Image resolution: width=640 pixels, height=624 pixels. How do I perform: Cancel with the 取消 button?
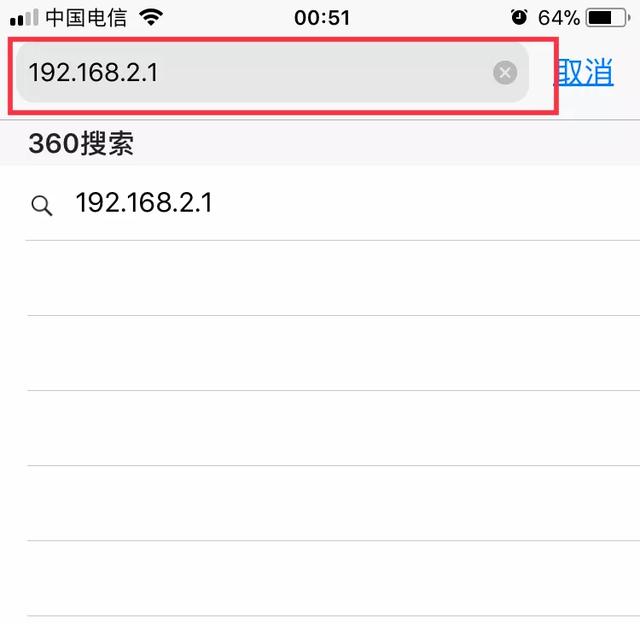(586, 72)
